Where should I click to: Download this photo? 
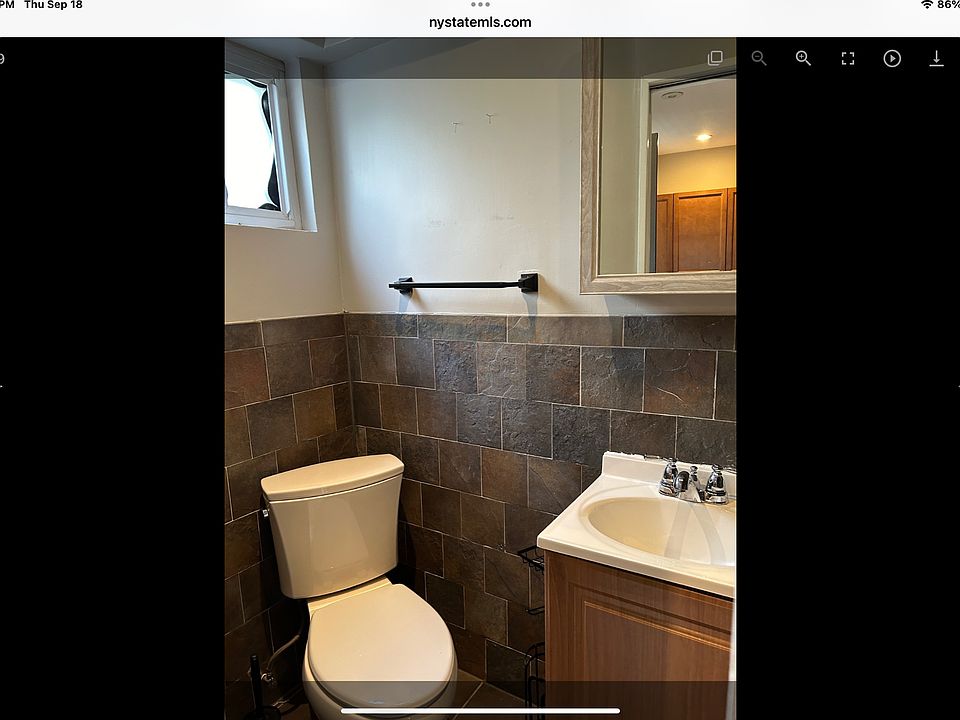936,58
